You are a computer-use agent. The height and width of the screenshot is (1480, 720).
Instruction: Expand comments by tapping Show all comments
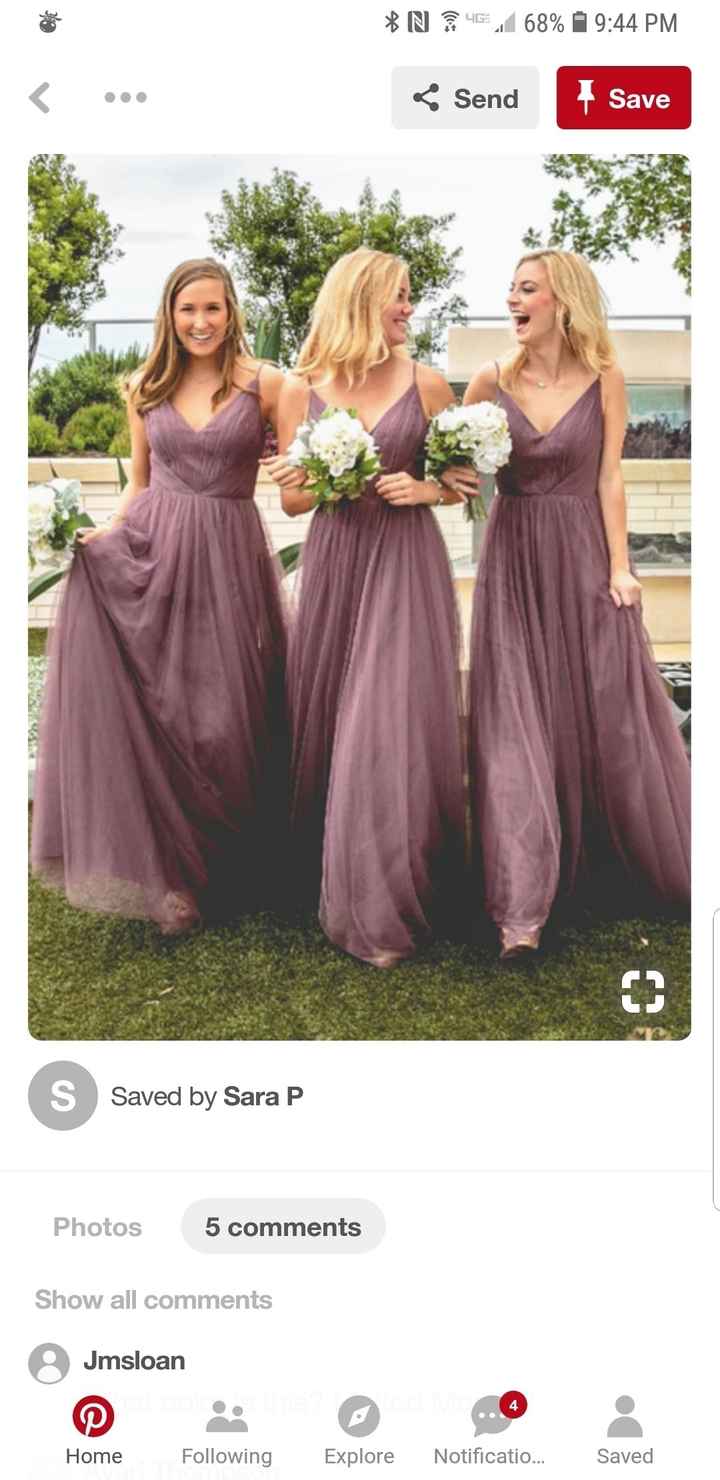click(x=152, y=1299)
